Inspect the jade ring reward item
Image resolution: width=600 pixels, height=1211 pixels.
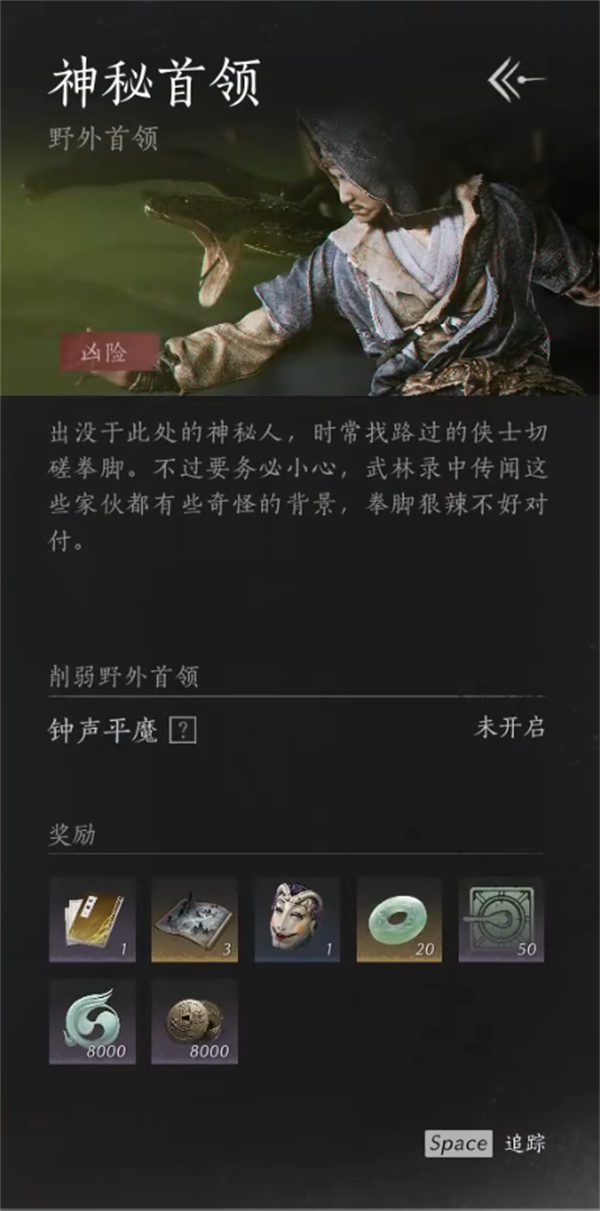[399, 919]
